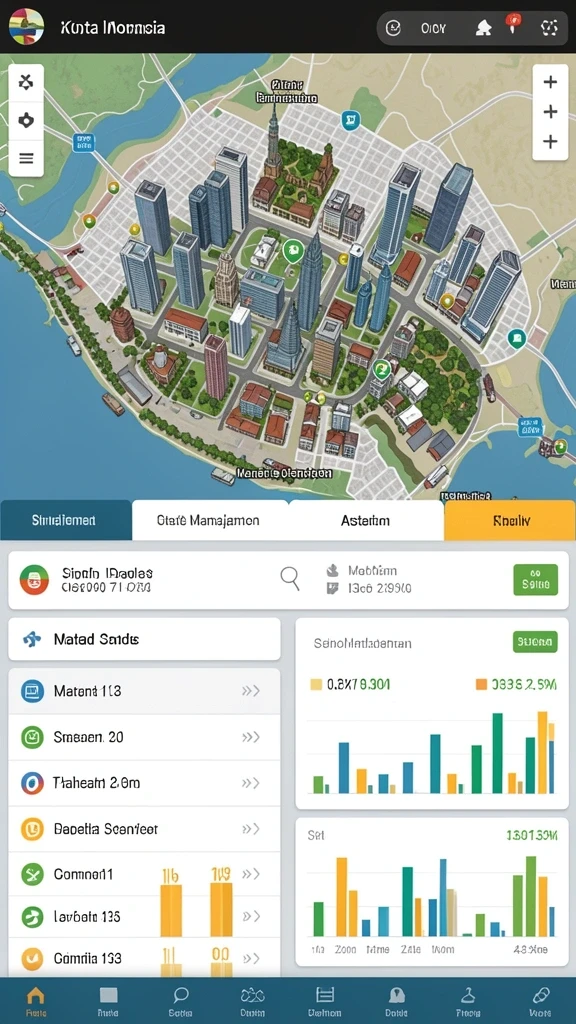Open the Comnert1 row
The image size is (576, 1024).
click(x=144, y=874)
